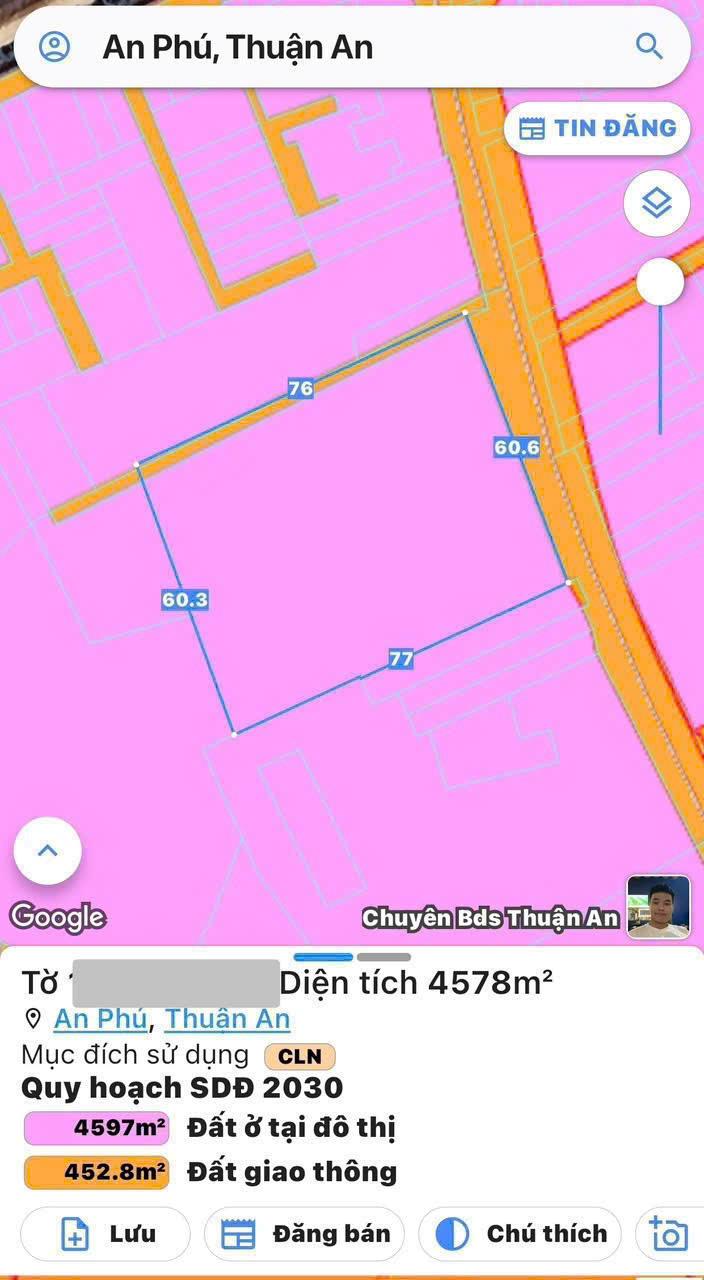Tap the overlay opacity slider handle
This screenshot has width=704, height=1280.
(660, 282)
